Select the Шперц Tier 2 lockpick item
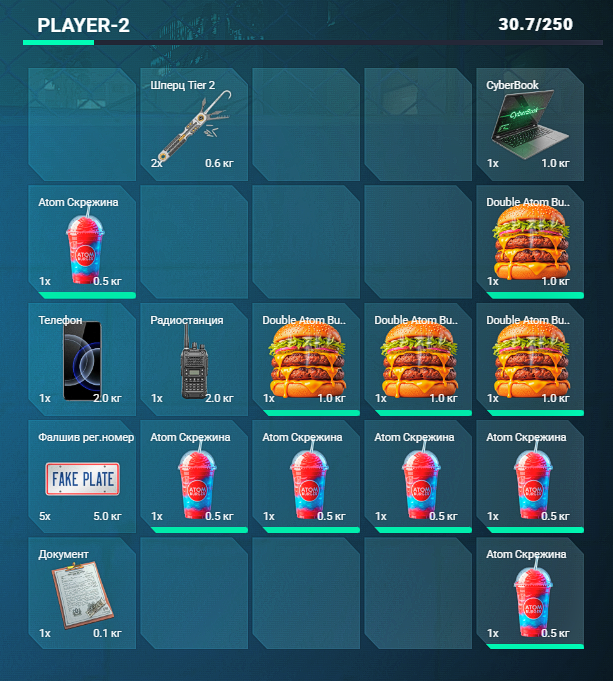Viewport: 613px width, 681px height. (194, 124)
